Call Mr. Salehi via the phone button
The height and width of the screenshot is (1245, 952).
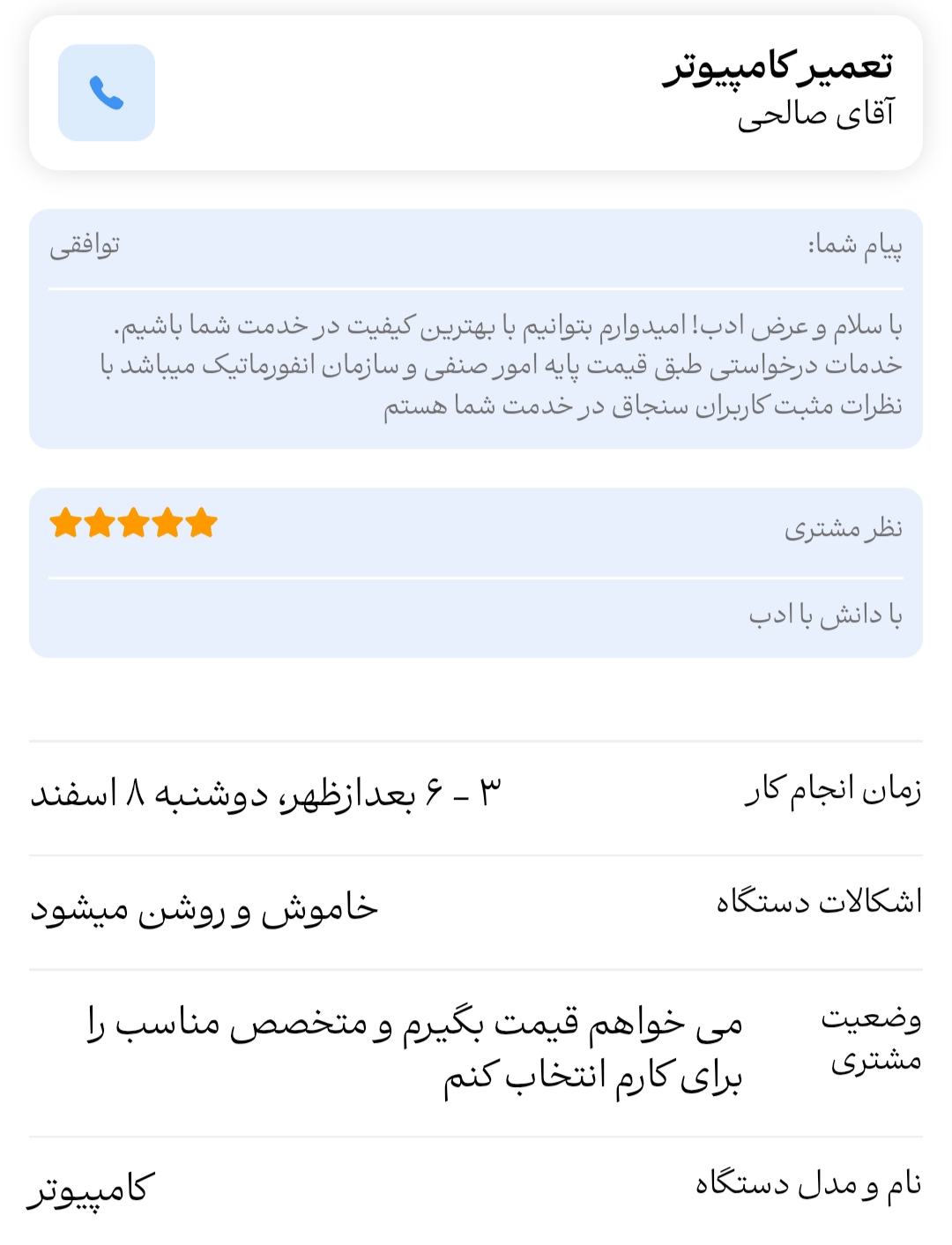click(x=107, y=93)
